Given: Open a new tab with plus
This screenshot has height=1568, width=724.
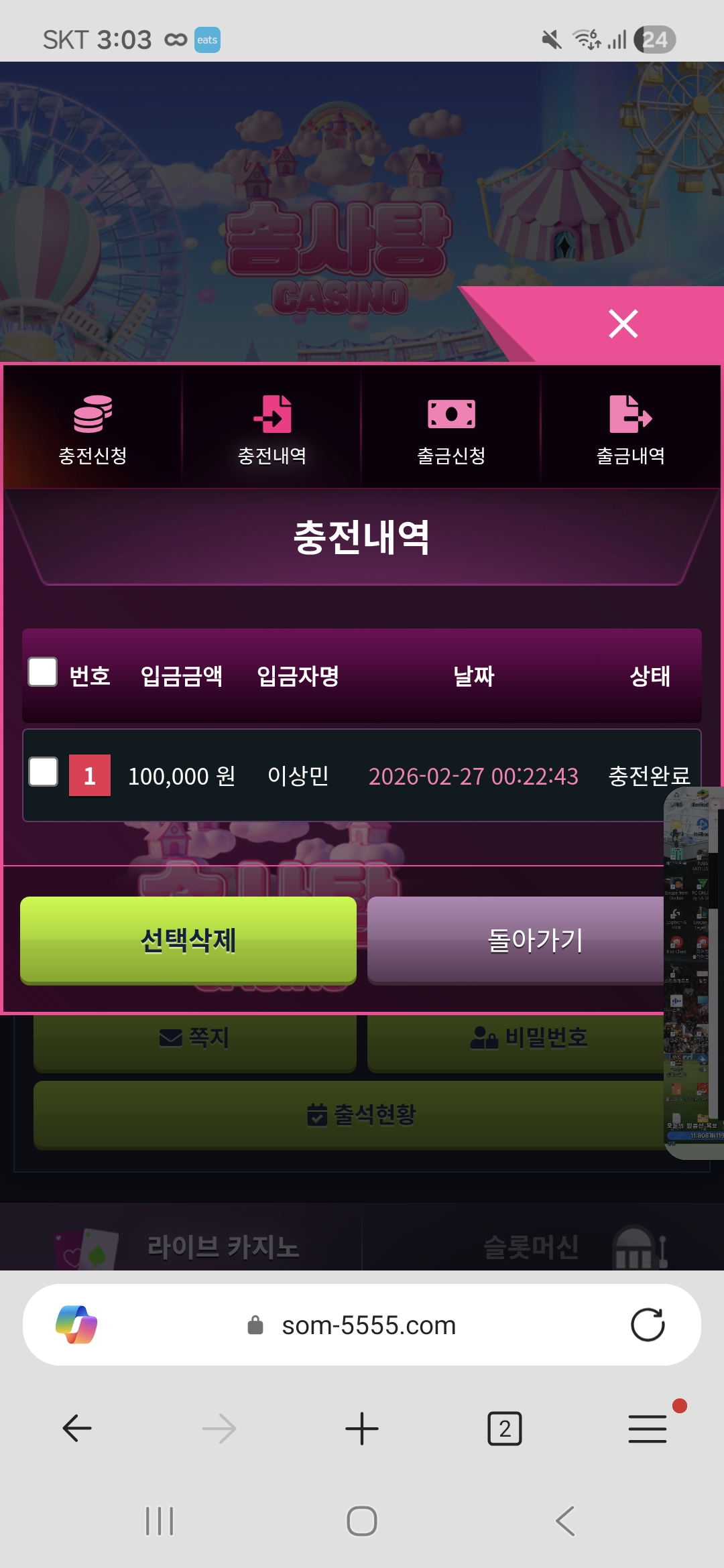Looking at the screenshot, I should 362,1428.
